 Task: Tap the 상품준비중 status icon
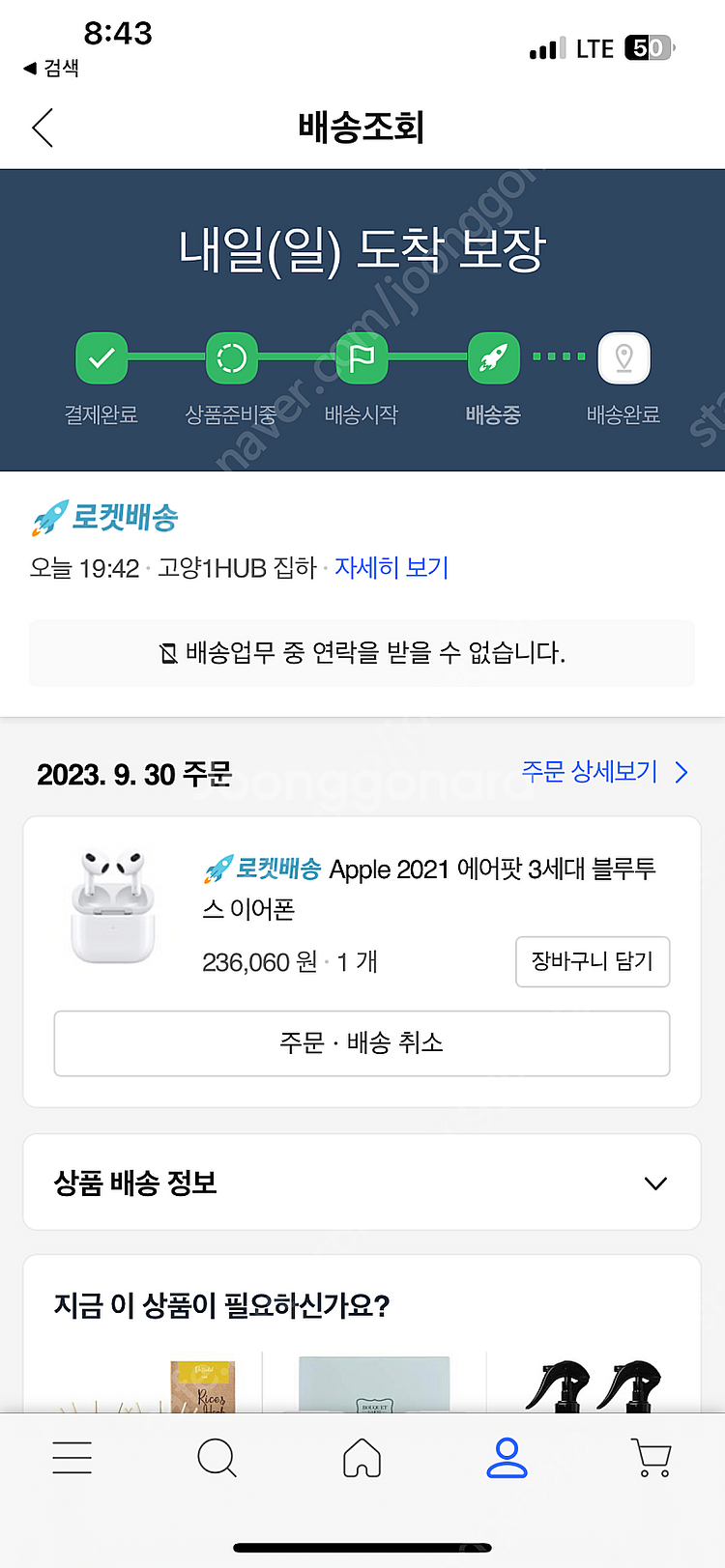[x=231, y=357]
